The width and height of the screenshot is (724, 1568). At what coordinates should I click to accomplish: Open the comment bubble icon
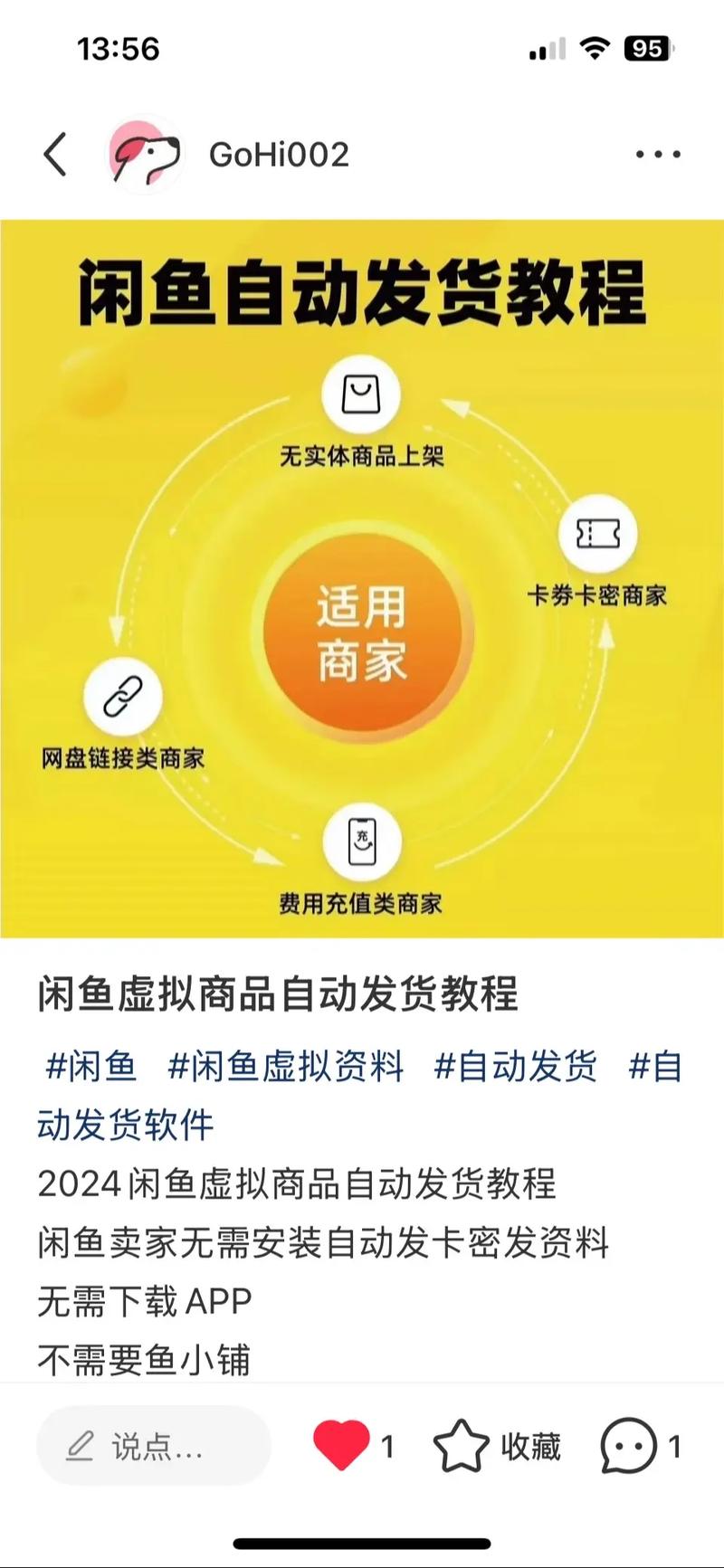[626, 1445]
